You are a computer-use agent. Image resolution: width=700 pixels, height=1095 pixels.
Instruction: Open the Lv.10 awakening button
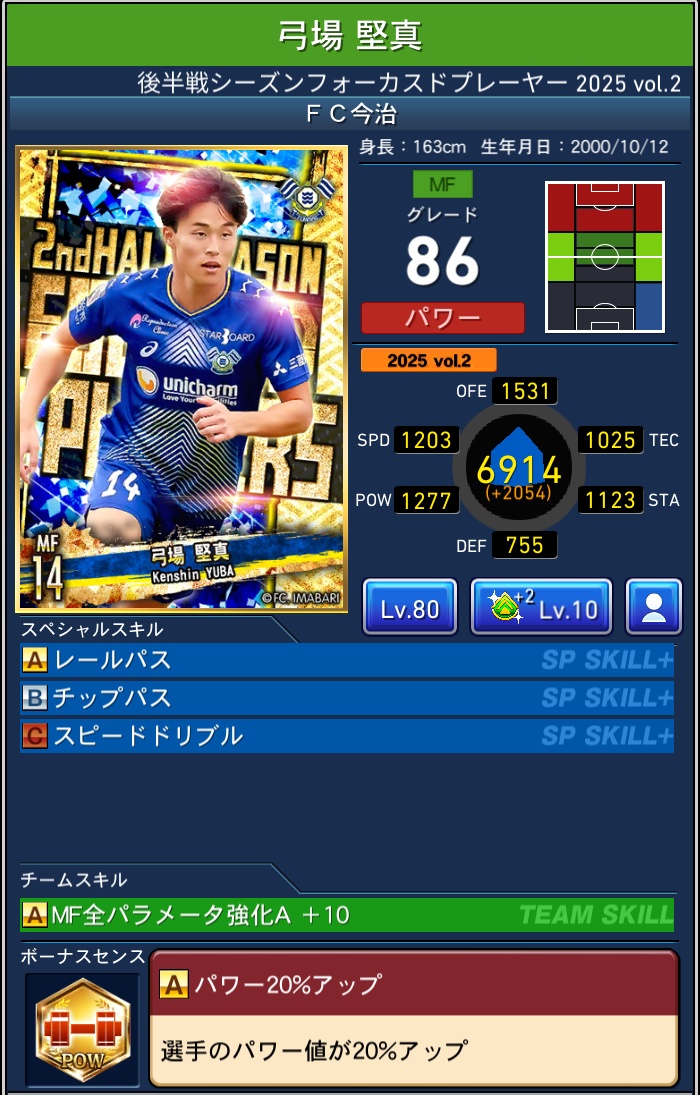(541, 607)
